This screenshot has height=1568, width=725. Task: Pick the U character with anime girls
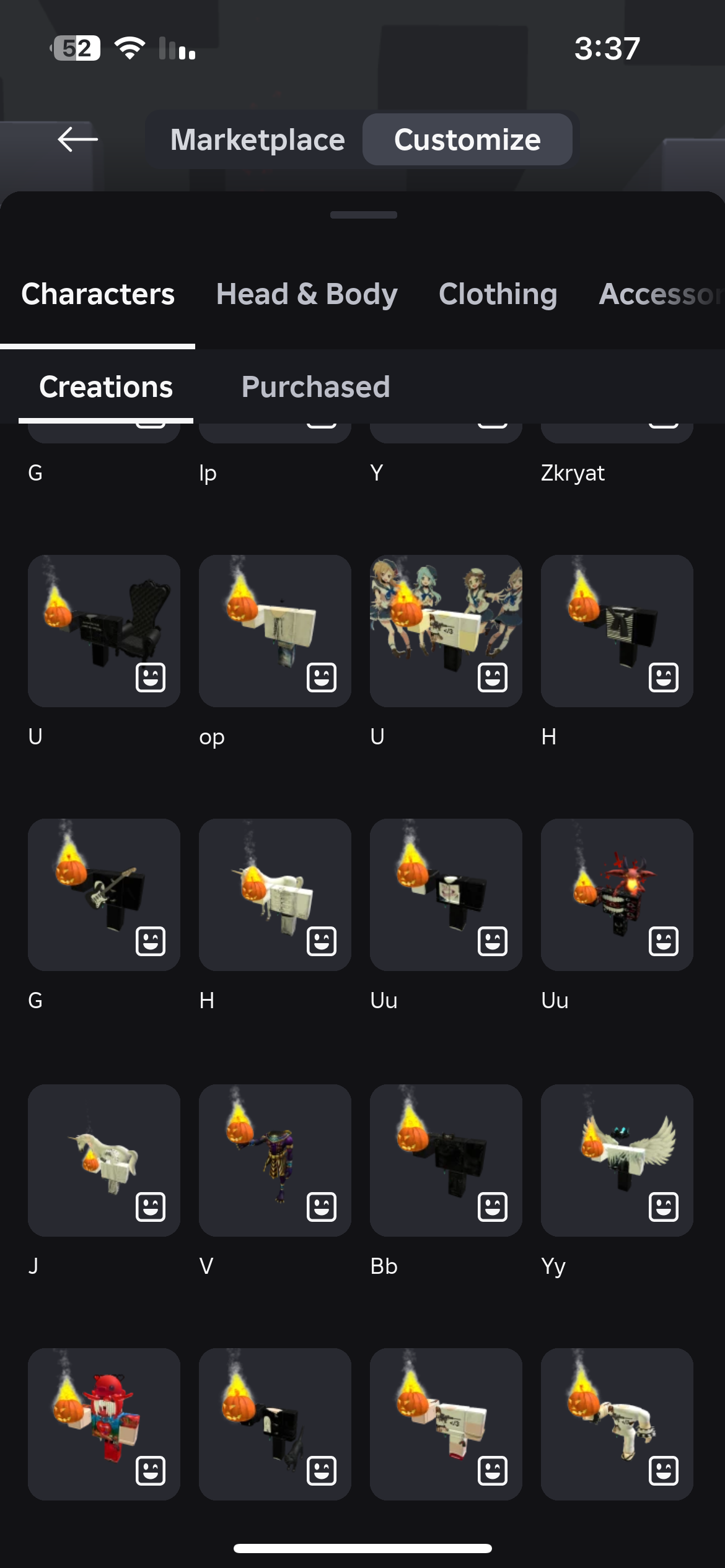(x=446, y=630)
